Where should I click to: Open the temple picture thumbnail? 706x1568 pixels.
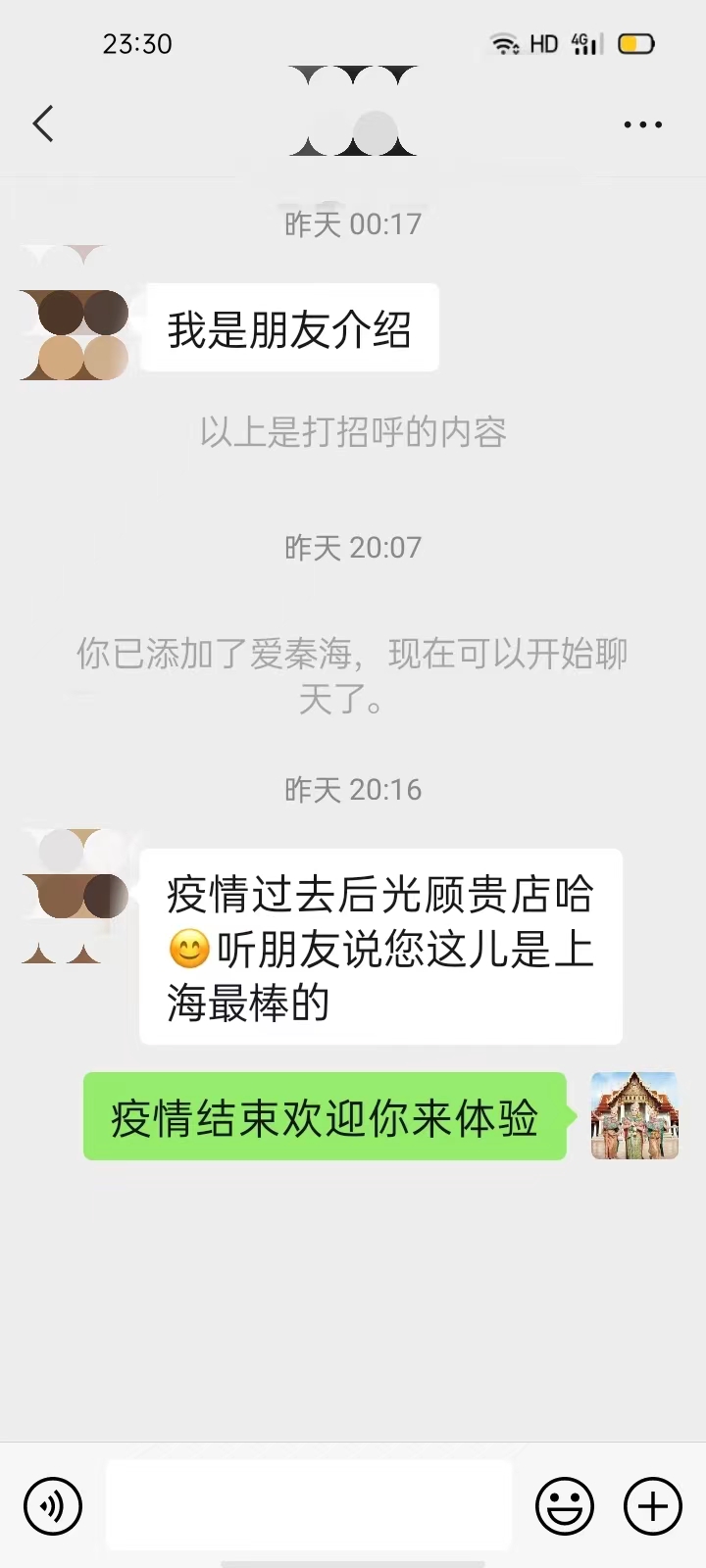point(633,1116)
